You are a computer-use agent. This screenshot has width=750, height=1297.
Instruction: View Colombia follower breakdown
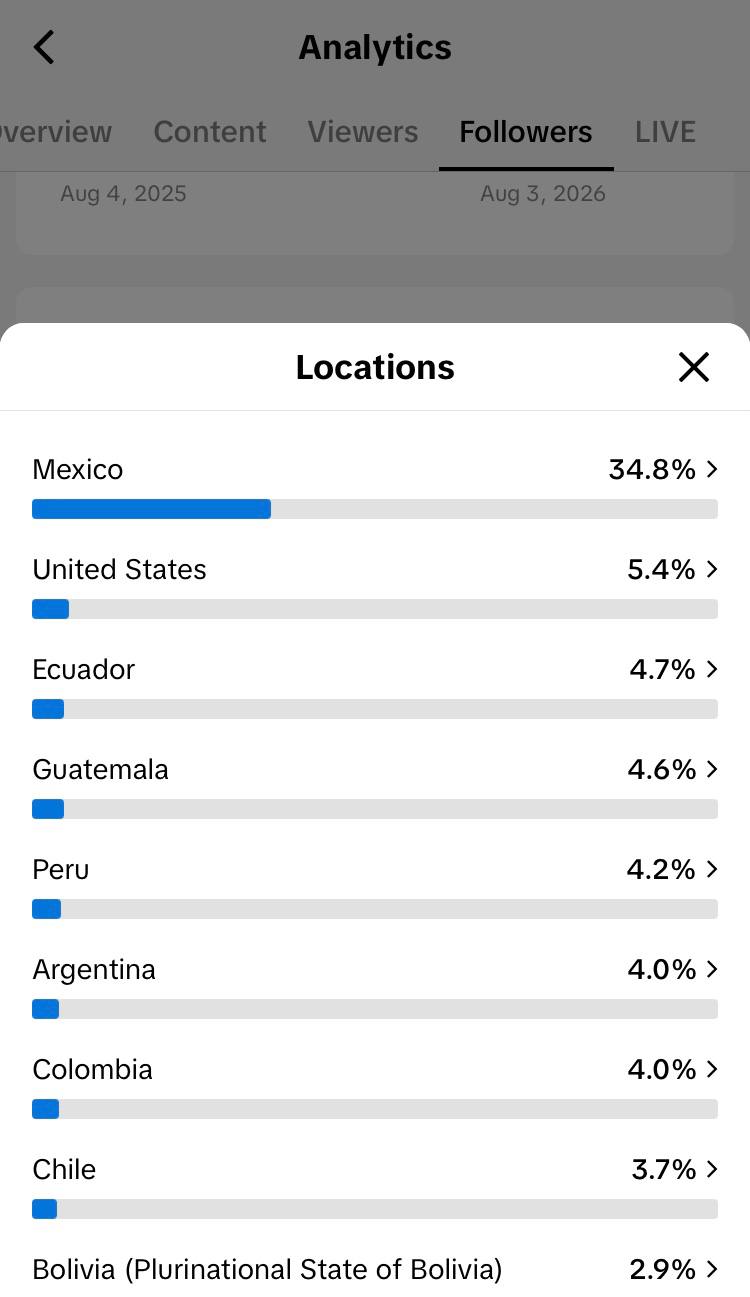coord(375,1086)
